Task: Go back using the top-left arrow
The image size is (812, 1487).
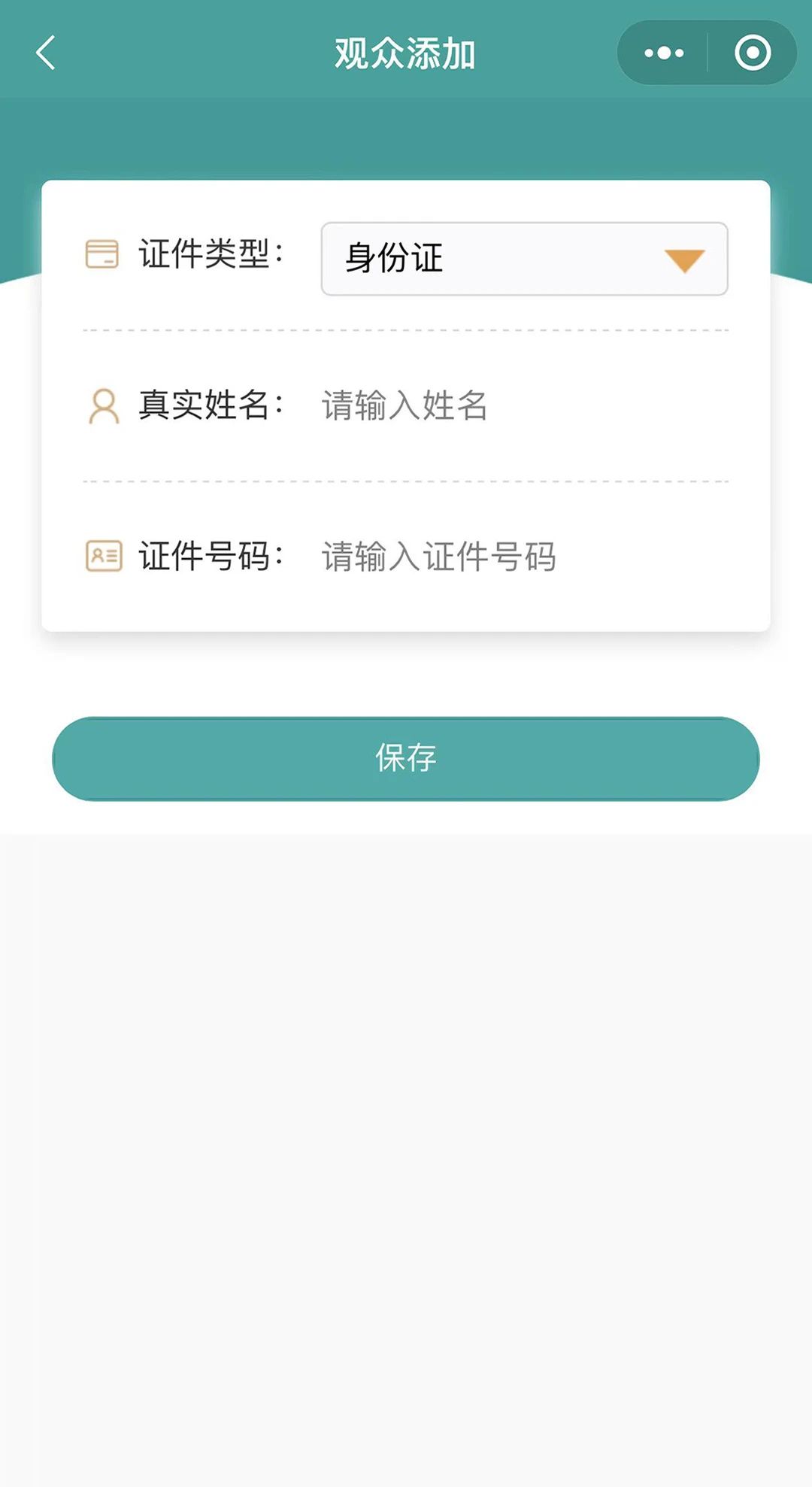Action: pyautogui.click(x=46, y=53)
